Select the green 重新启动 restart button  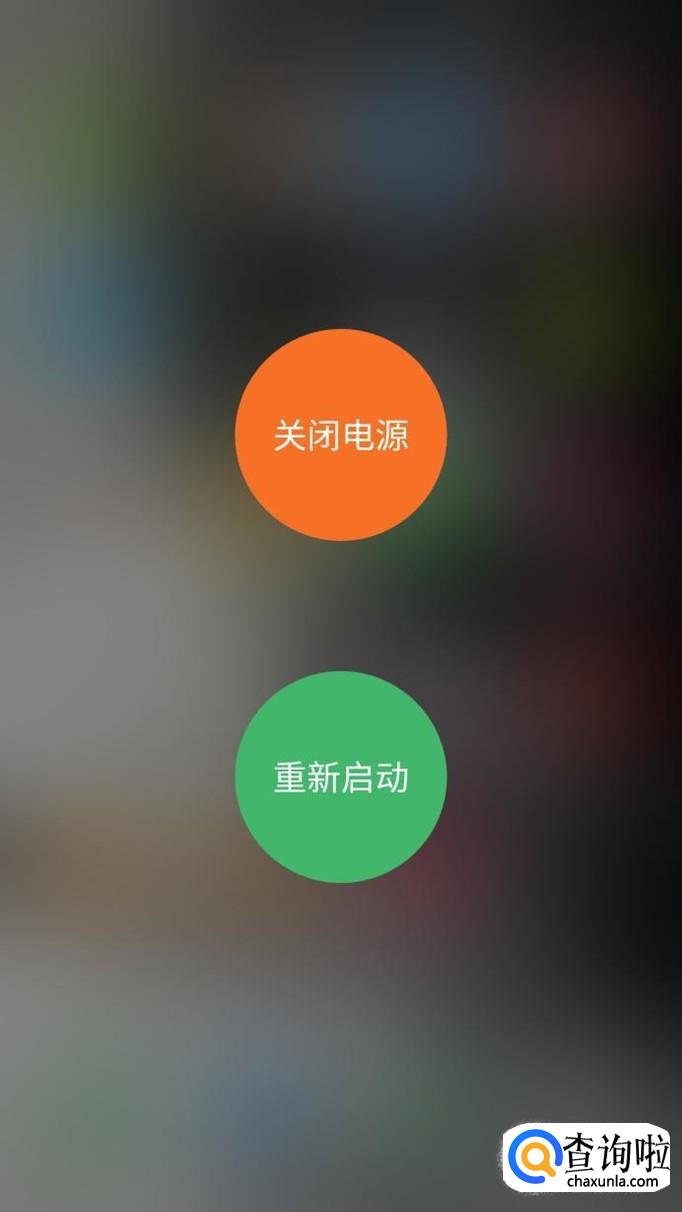pyautogui.click(x=341, y=777)
